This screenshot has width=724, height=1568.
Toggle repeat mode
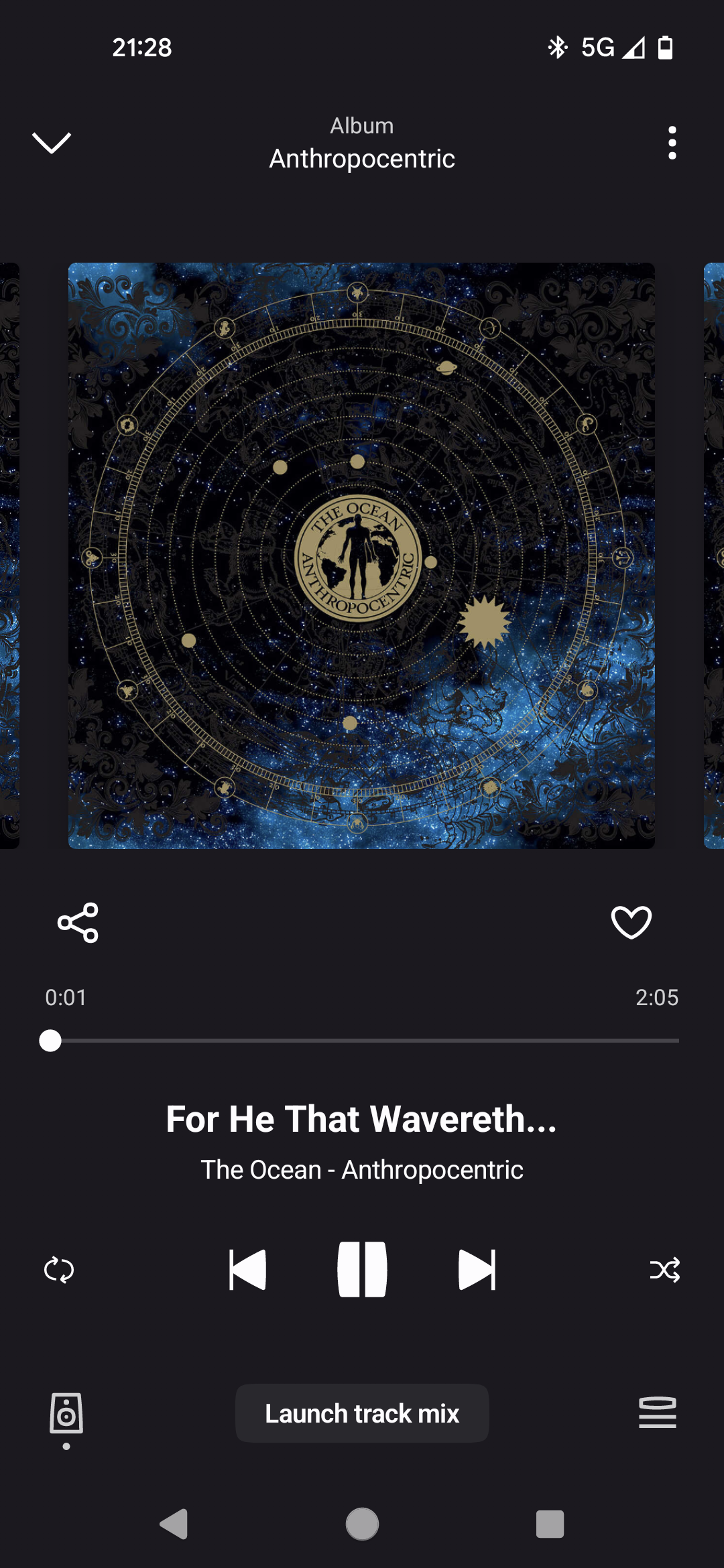pyautogui.click(x=59, y=1270)
